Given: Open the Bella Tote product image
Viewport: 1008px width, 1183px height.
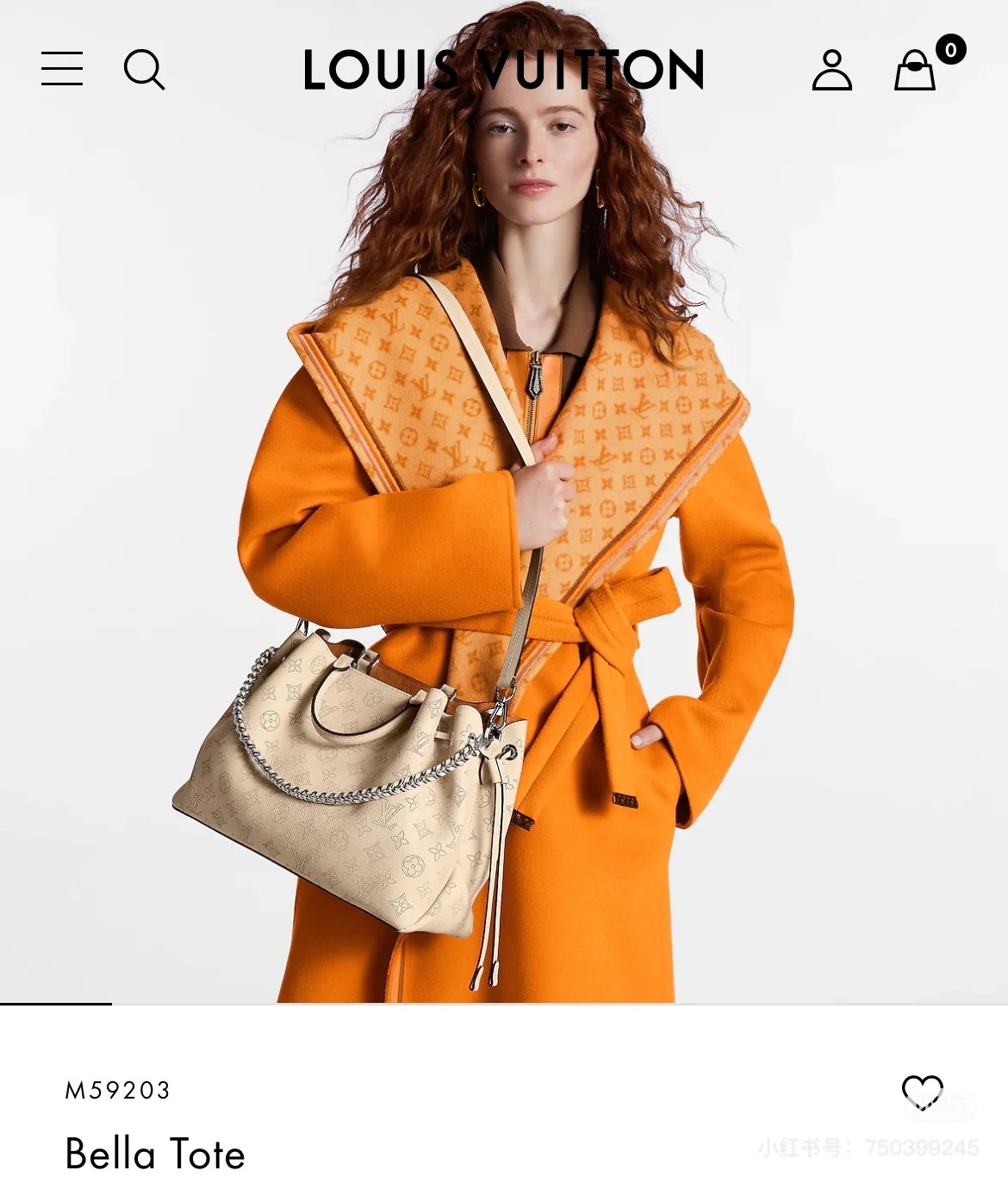Looking at the screenshot, I should [504, 551].
